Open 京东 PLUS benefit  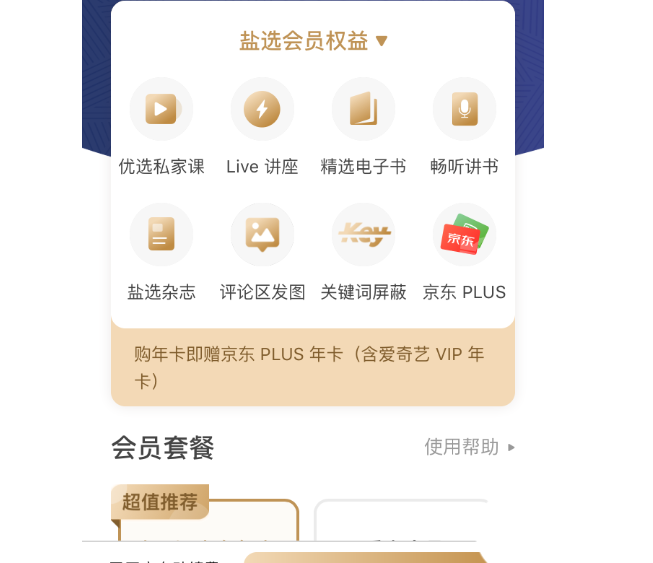coord(464,235)
